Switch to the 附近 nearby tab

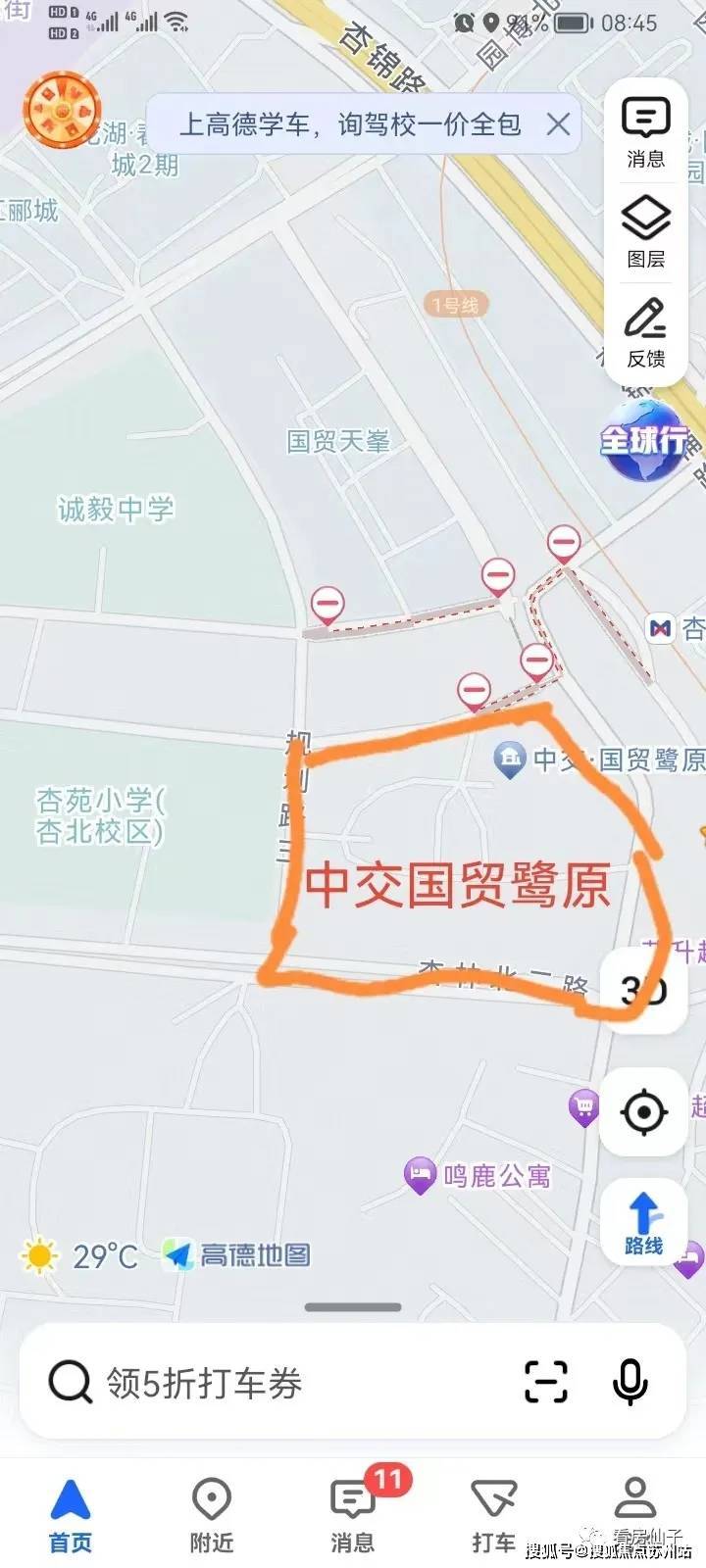212,1515
